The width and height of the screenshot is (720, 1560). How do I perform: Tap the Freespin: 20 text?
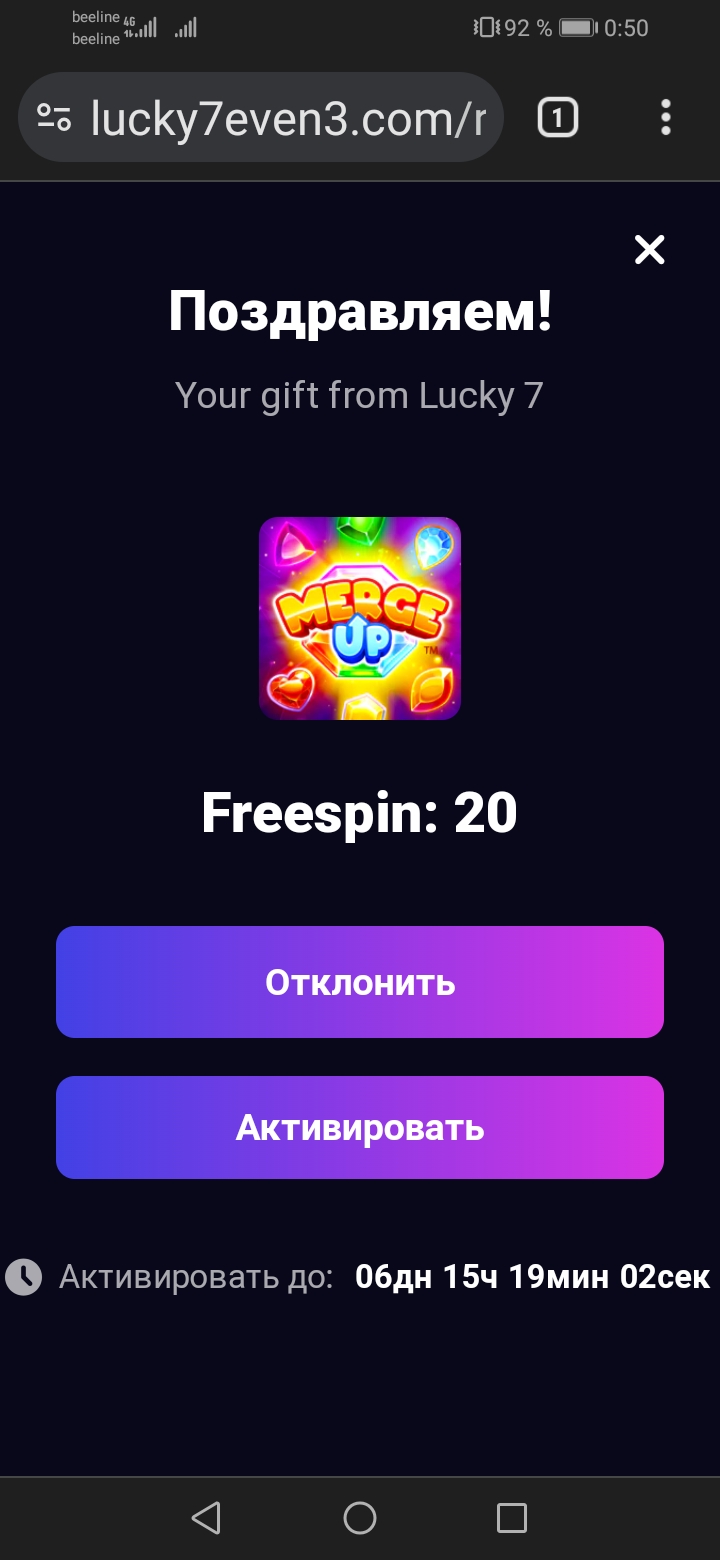click(x=360, y=812)
